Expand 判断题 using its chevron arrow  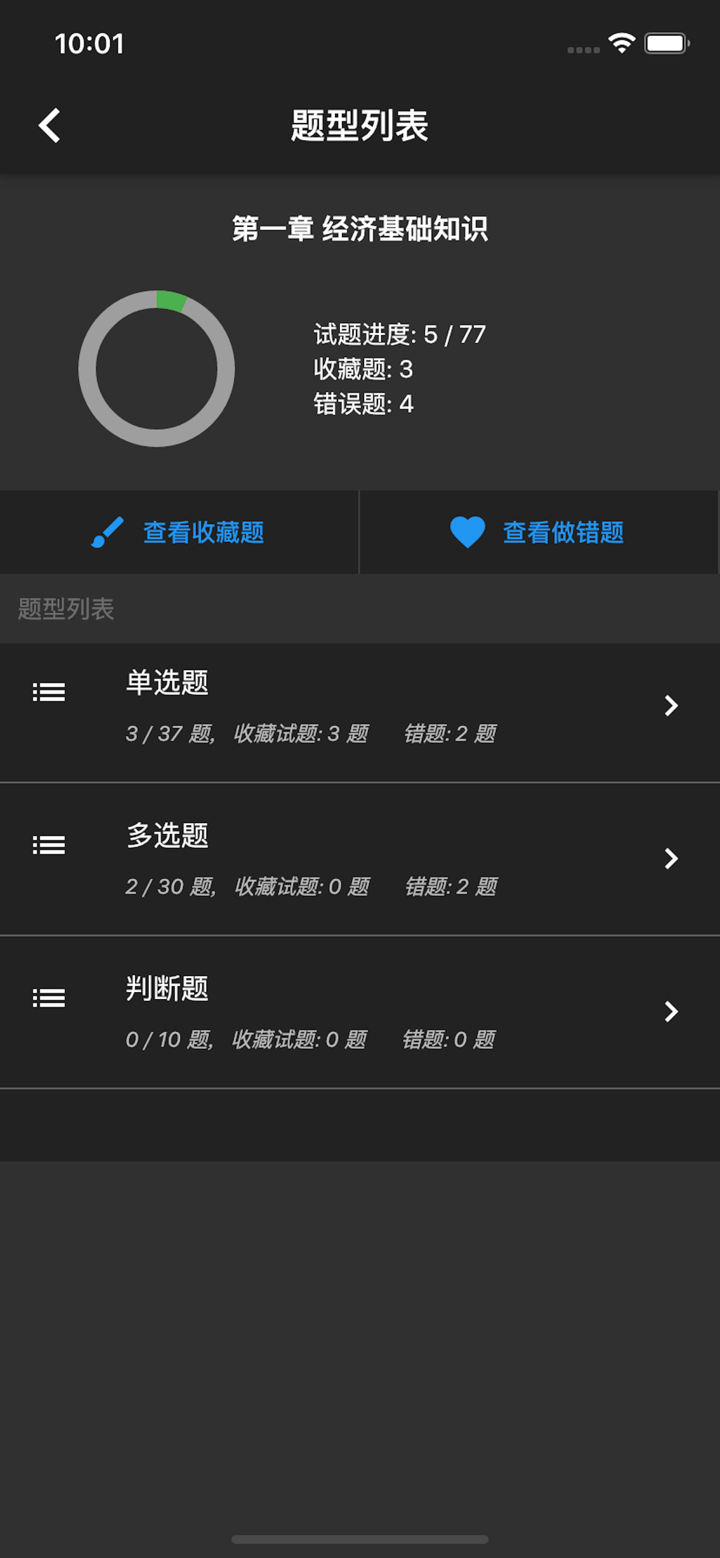(671, 1011)
